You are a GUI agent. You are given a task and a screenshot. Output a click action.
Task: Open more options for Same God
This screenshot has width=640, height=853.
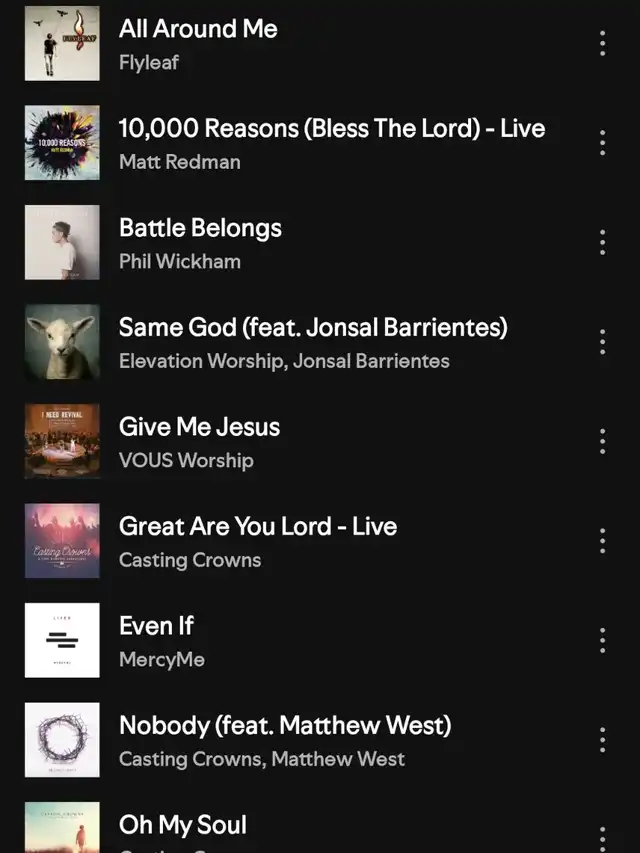pyautogui.click(x=602, y=342)
